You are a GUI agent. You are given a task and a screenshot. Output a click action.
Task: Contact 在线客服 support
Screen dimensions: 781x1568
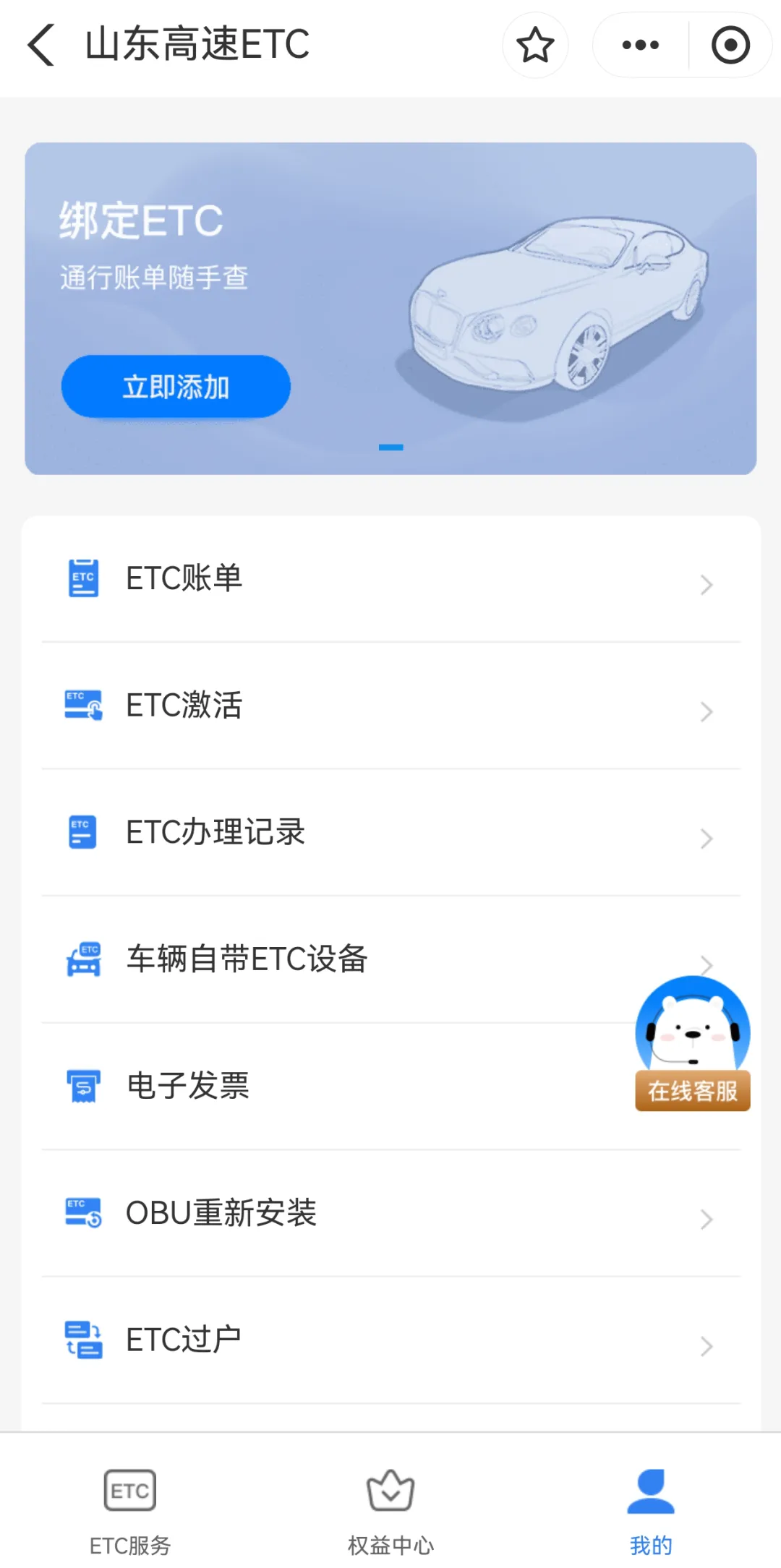point(692,1045)
